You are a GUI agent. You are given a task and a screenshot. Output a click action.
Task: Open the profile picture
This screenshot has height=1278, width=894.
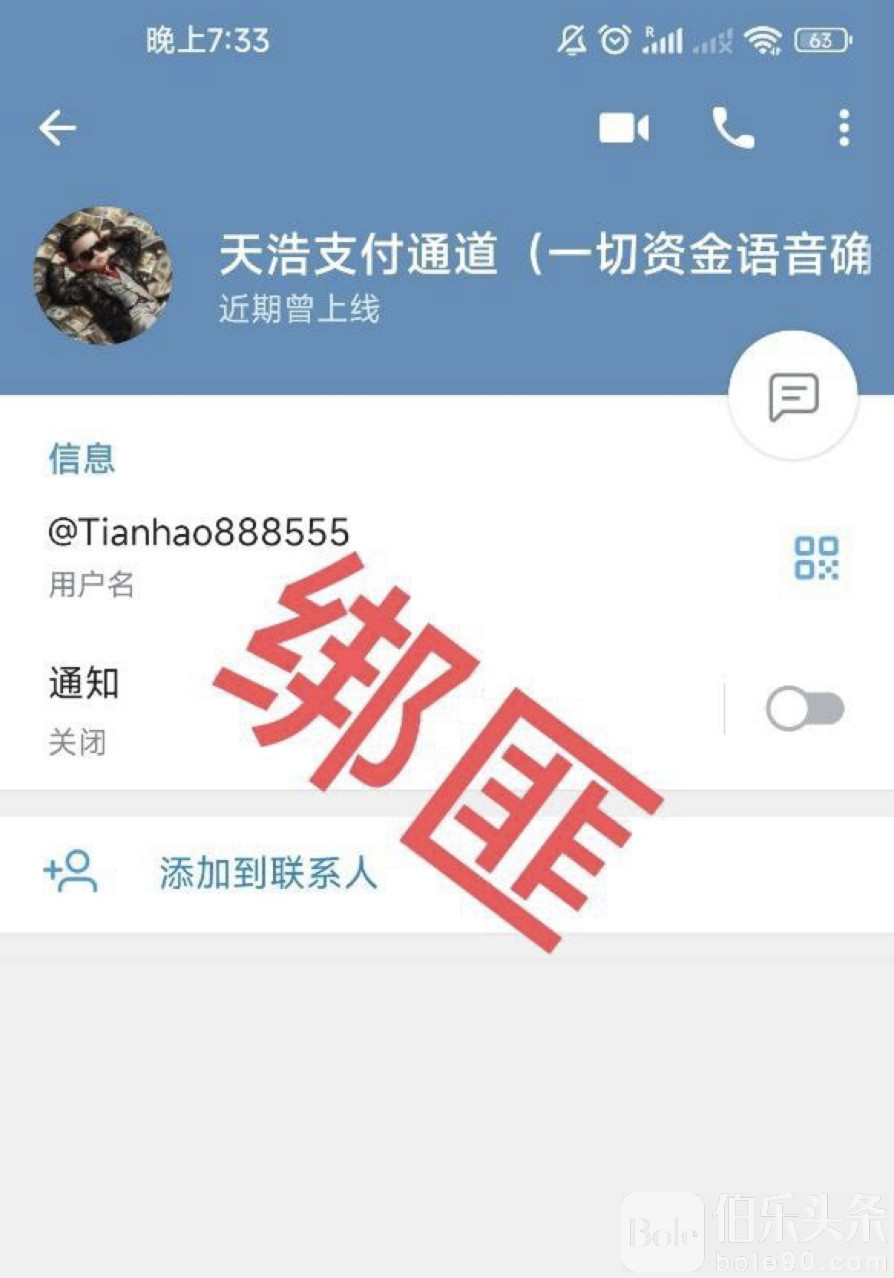(103, 275)
